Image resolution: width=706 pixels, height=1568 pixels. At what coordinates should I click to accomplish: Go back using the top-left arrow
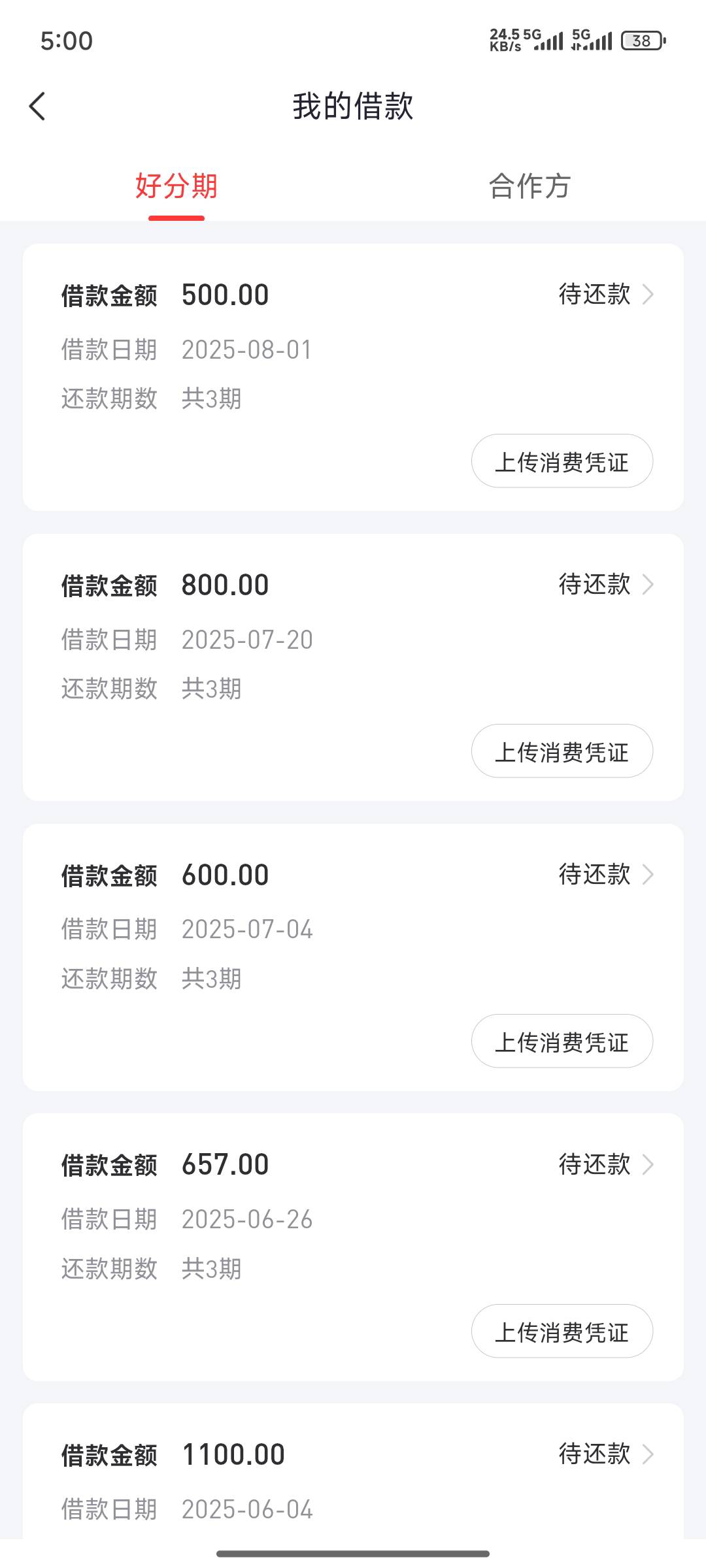coord(38,106)
